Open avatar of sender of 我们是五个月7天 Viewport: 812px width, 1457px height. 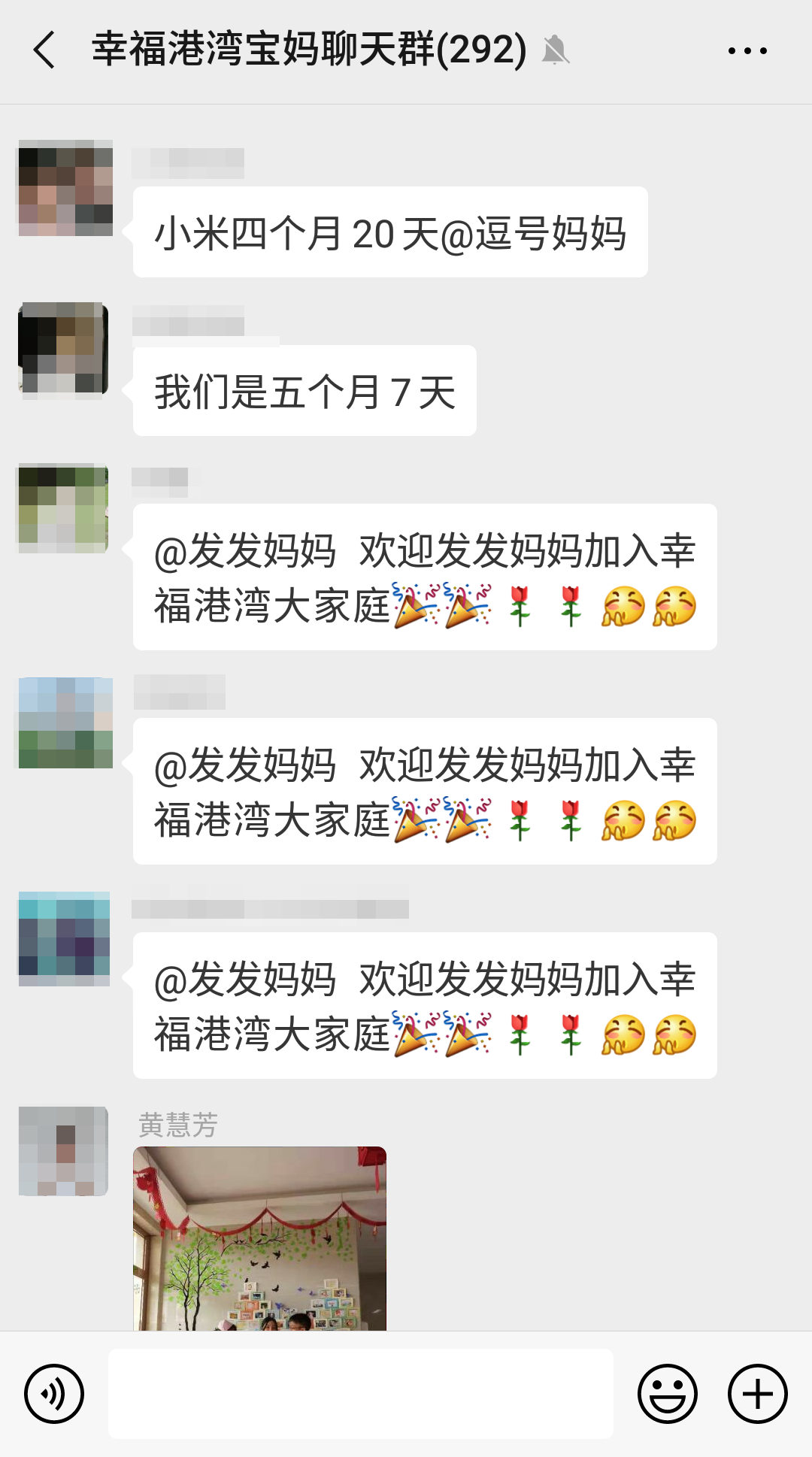point(64,349)
